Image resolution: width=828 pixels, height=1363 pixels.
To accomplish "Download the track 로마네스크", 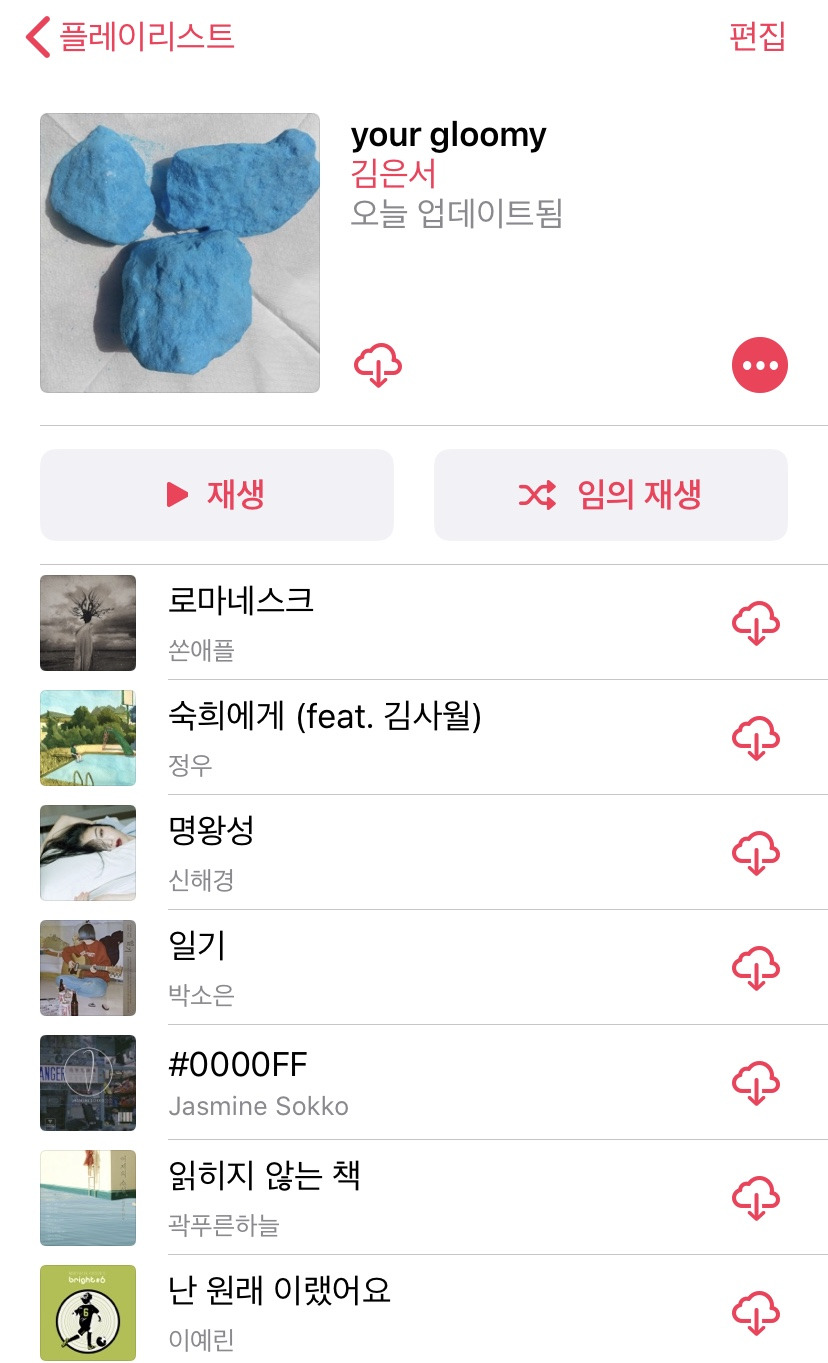I will [x=756, y=623].
